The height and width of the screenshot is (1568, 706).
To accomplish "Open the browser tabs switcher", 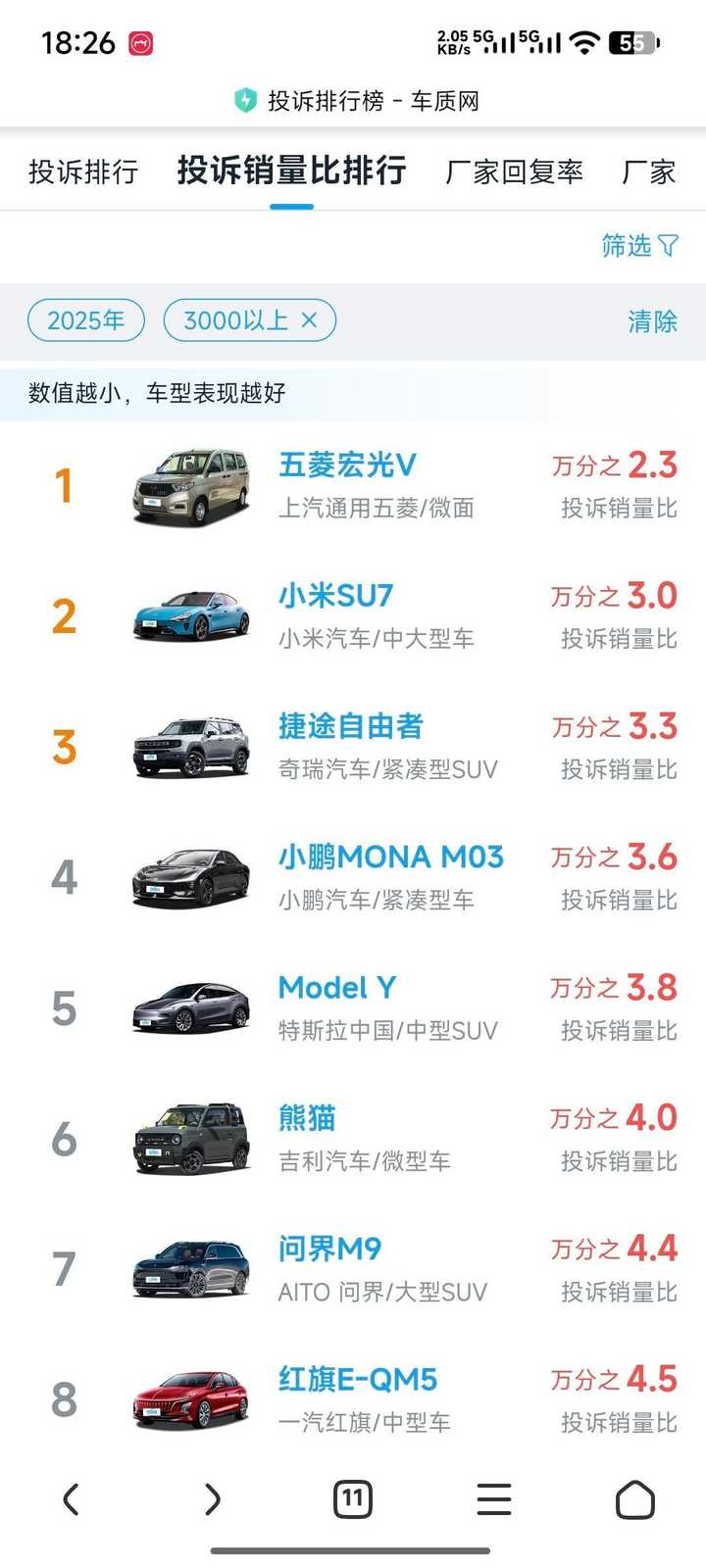I will click(x=353, y=1499).
